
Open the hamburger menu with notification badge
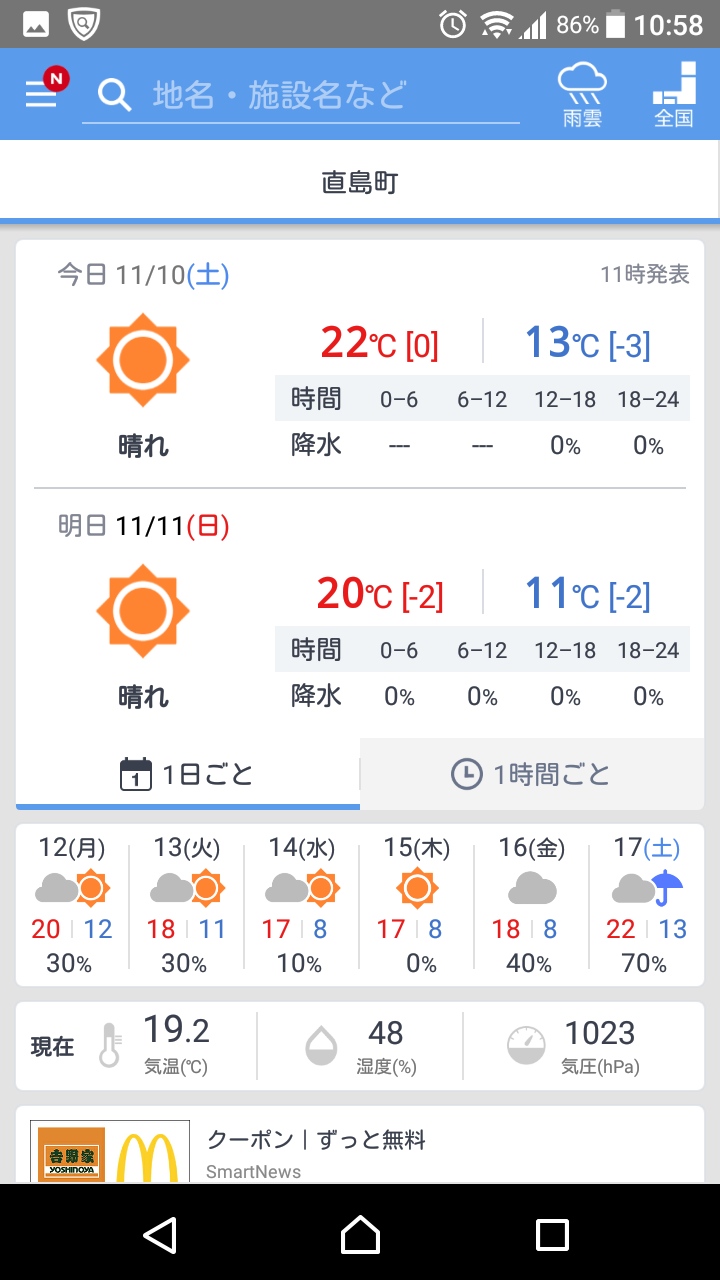(43, 94)
